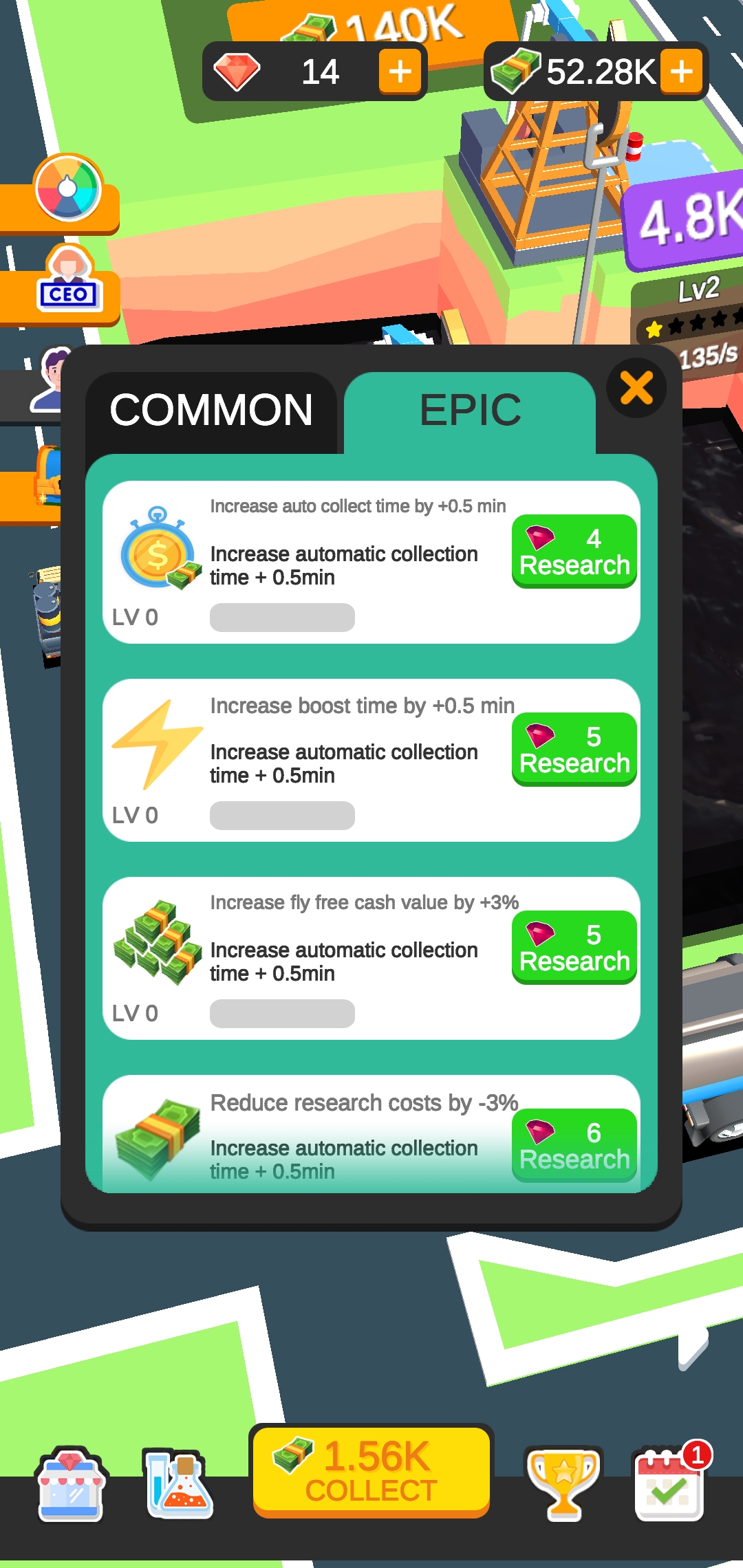Research auto collect time for 4 gems
This screenshot has height=1568, width=743.
point(574,552)
